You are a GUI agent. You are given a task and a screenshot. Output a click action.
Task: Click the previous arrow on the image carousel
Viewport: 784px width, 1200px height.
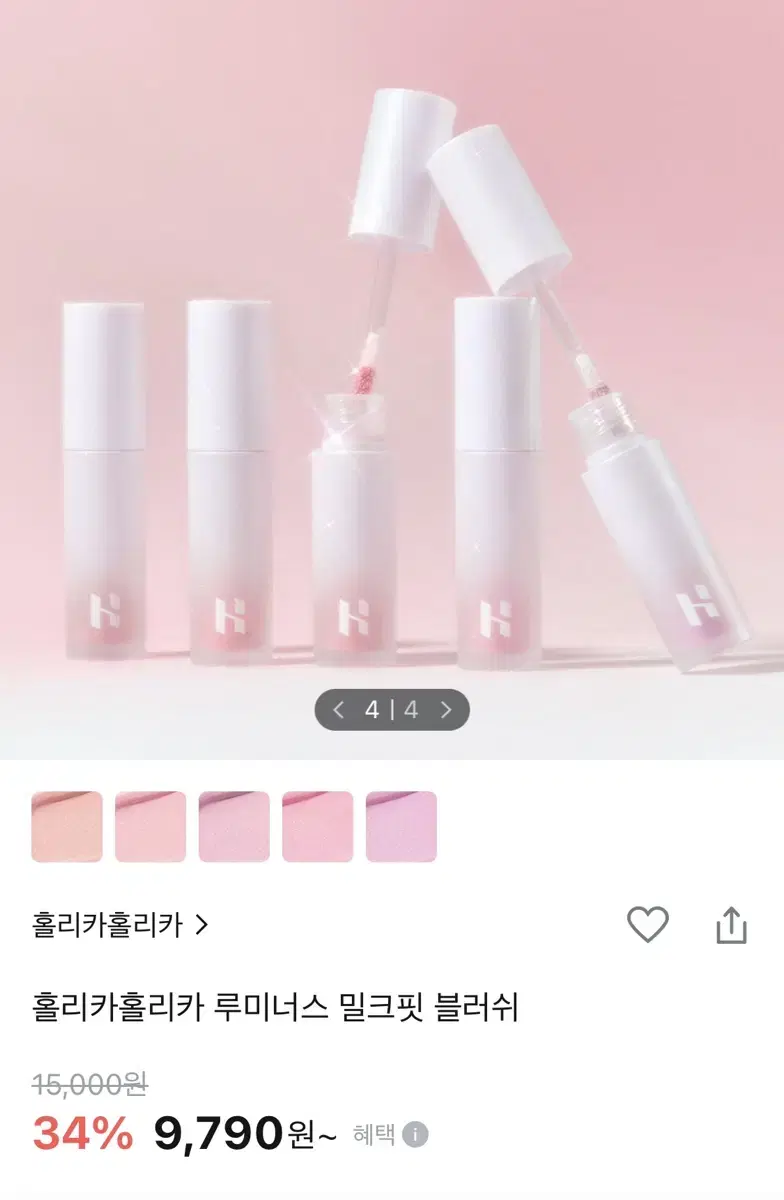[x=337, y=712]
